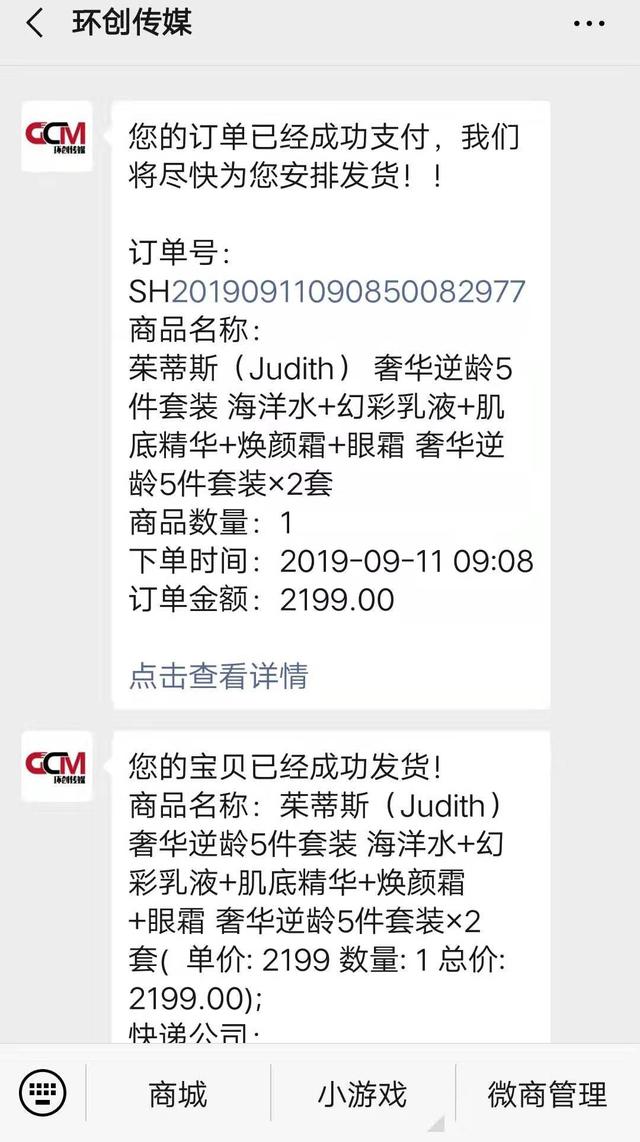Open the GCM avatar on the payment message
640x1142 pixels.
[x=56, y=136]
